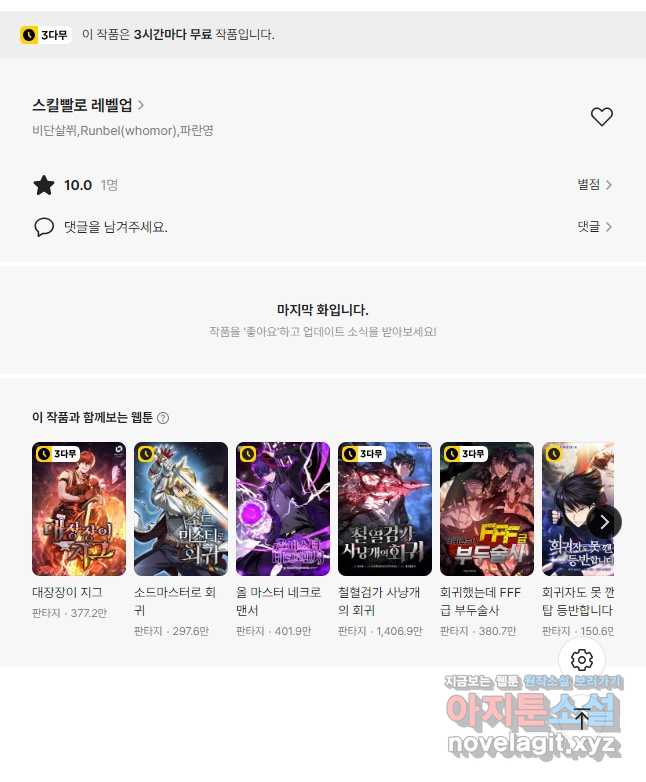Show next recommended webtoons with the arrow
This screenshot has width=646, height=782.
coord(603,521)
